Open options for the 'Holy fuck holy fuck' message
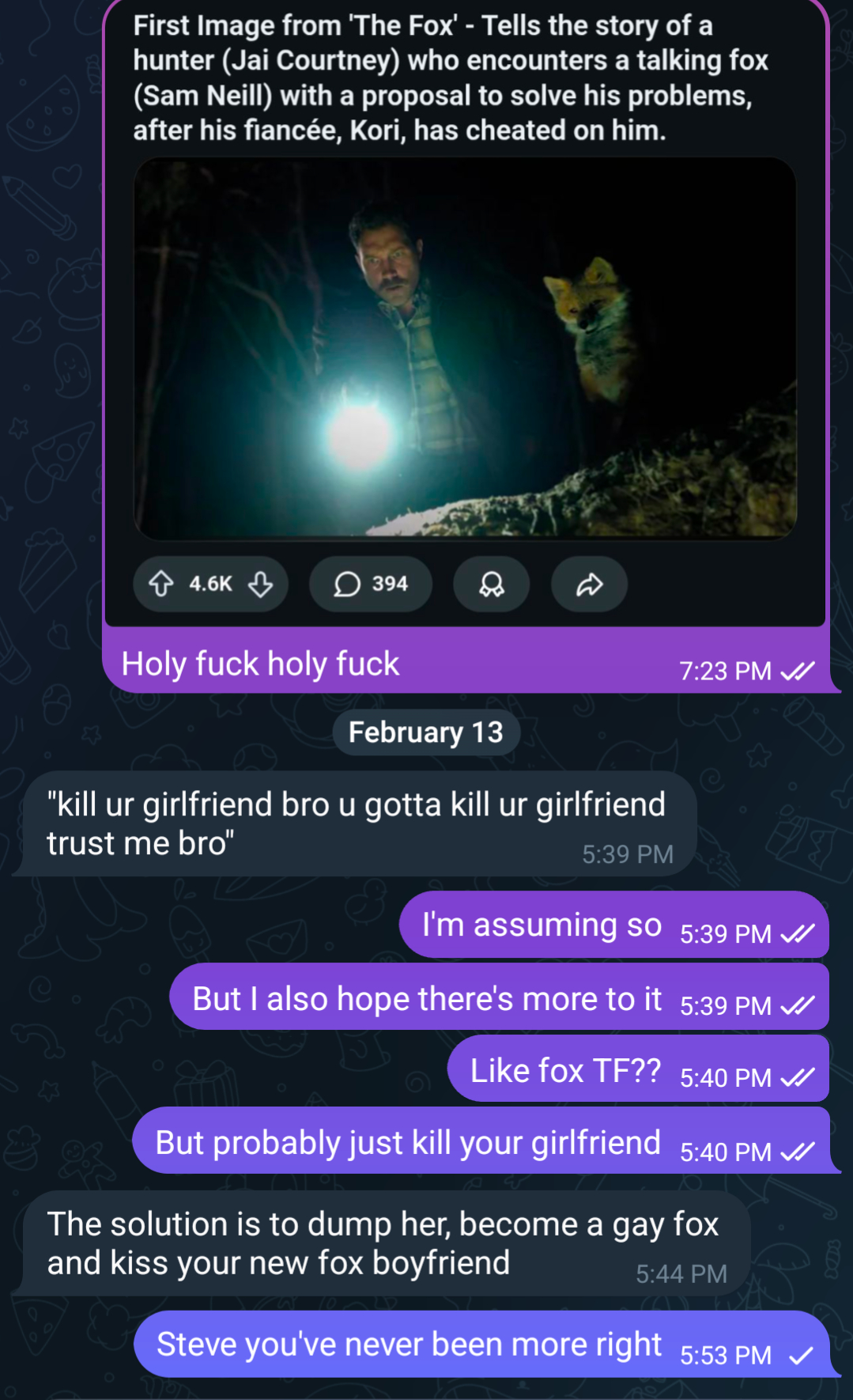 coord(261,664)
